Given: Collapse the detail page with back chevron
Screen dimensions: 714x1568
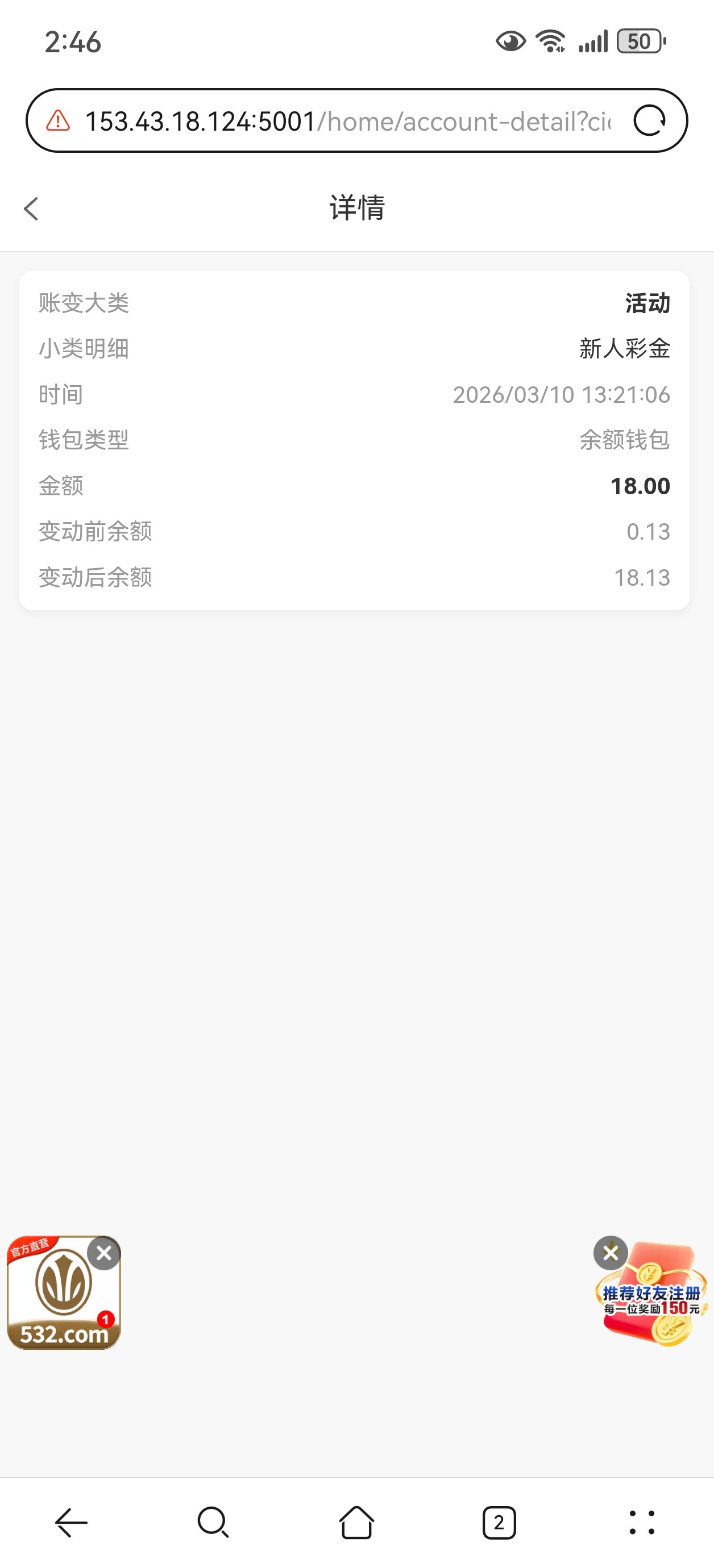Looking at the screenshot, I should coord(31,208).
